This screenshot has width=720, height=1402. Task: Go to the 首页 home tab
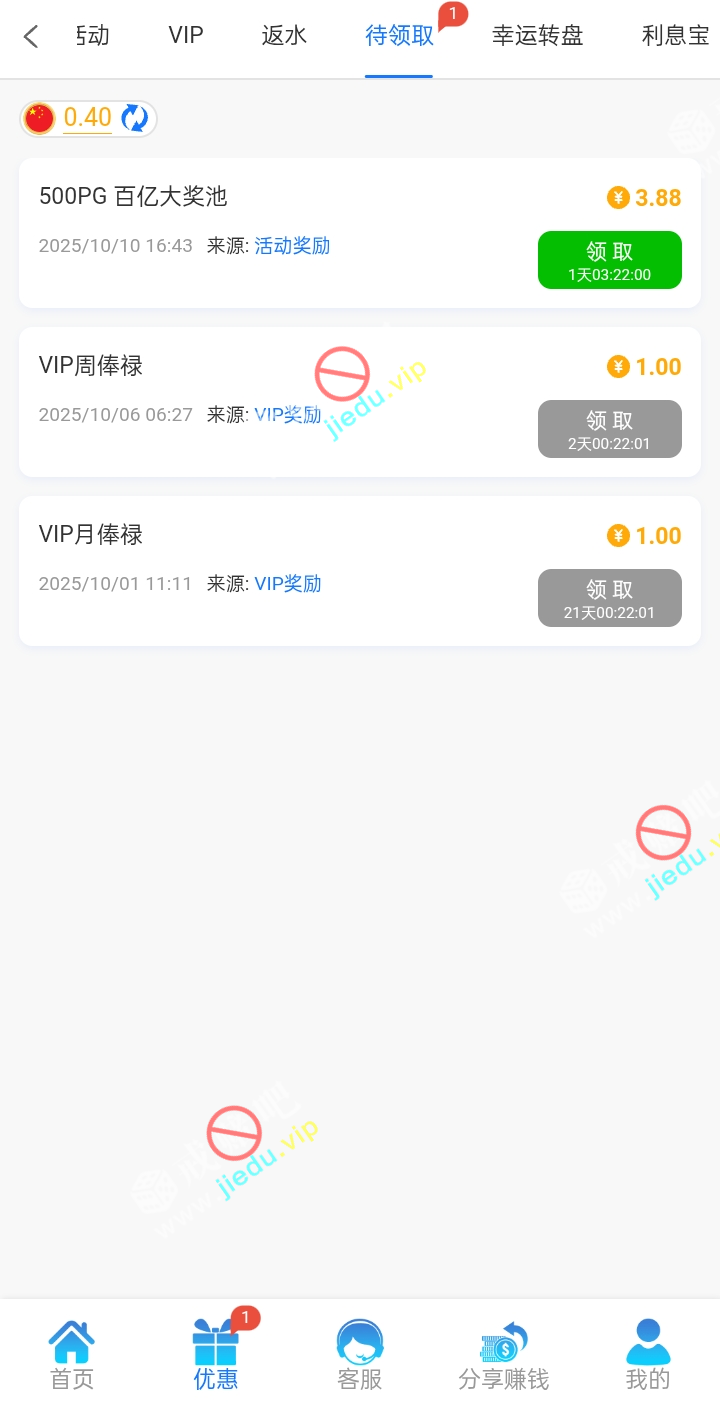(x=72, y=1355)
